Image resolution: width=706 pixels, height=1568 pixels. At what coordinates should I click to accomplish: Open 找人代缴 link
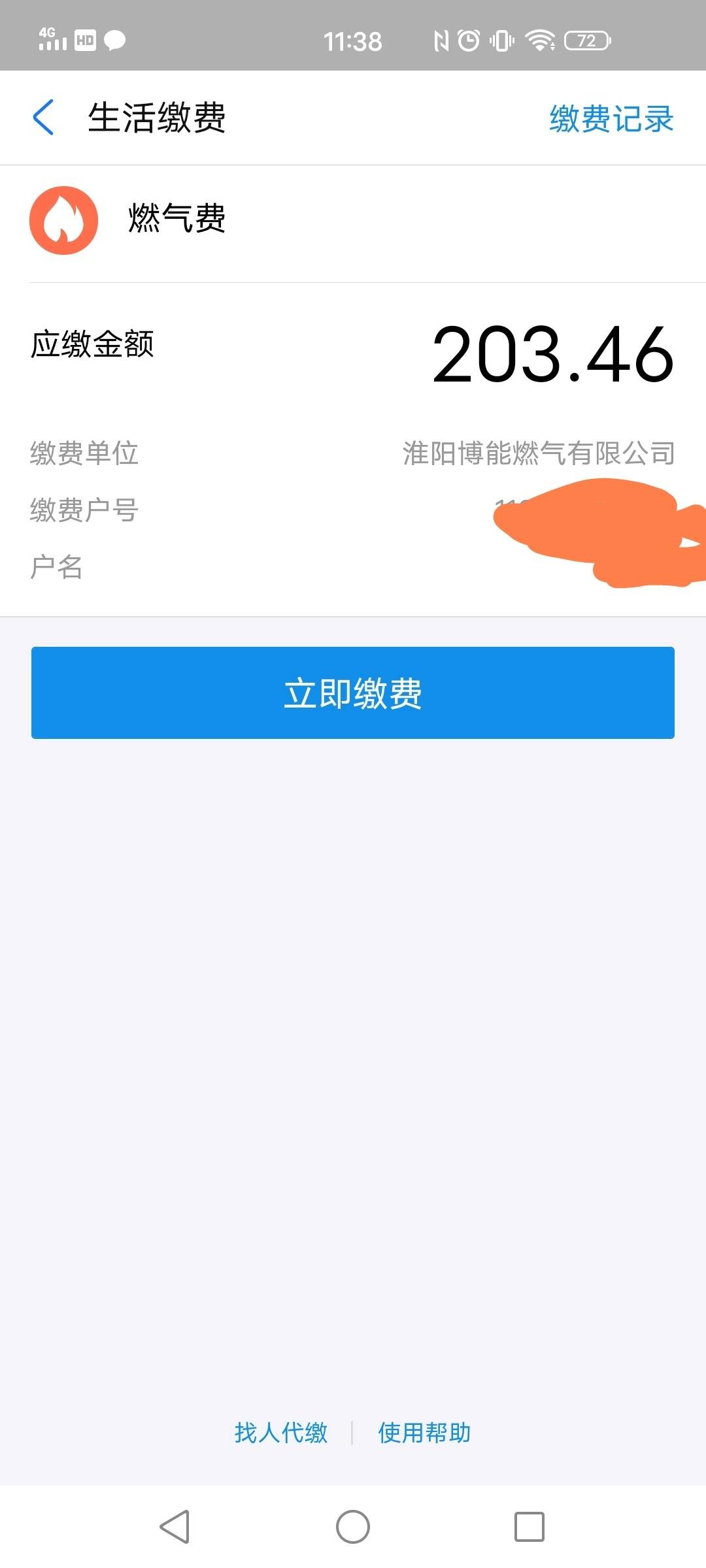[x=281, y=1433]
